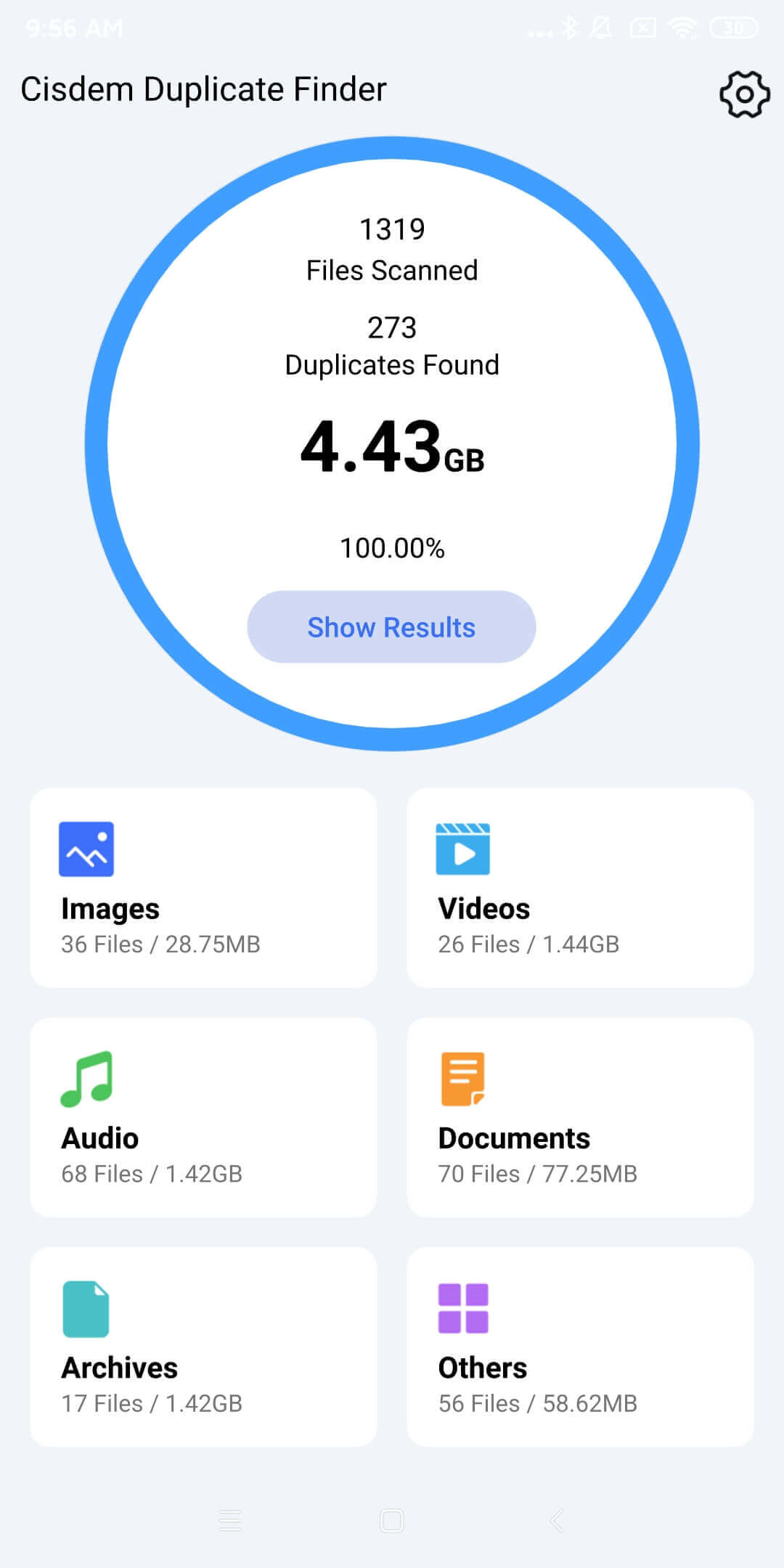Screen dimensions: 784x1568
Task: Open the settings gear icon
Action: [x=745, y=94]
